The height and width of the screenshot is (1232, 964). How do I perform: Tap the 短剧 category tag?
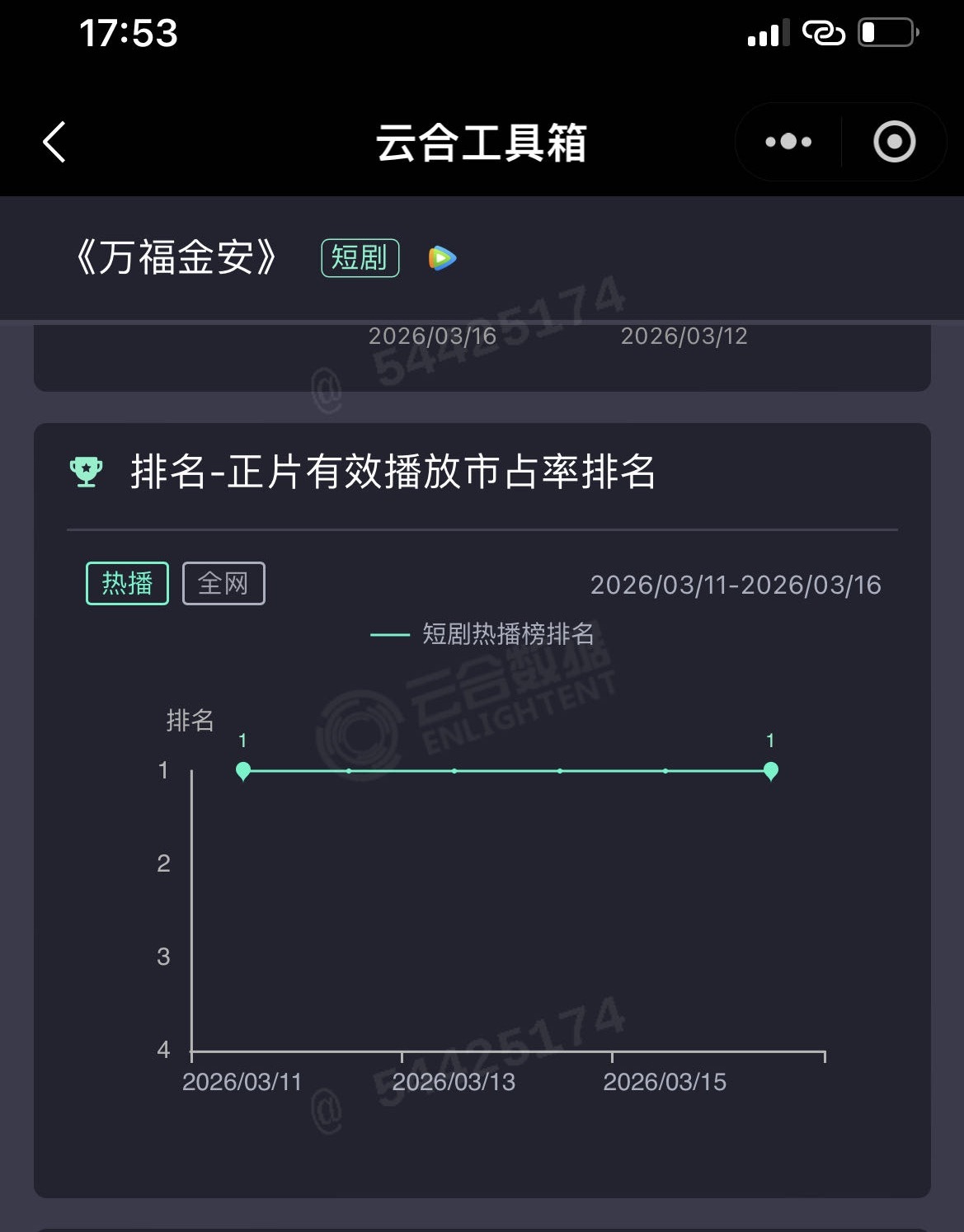click(360, 258)
